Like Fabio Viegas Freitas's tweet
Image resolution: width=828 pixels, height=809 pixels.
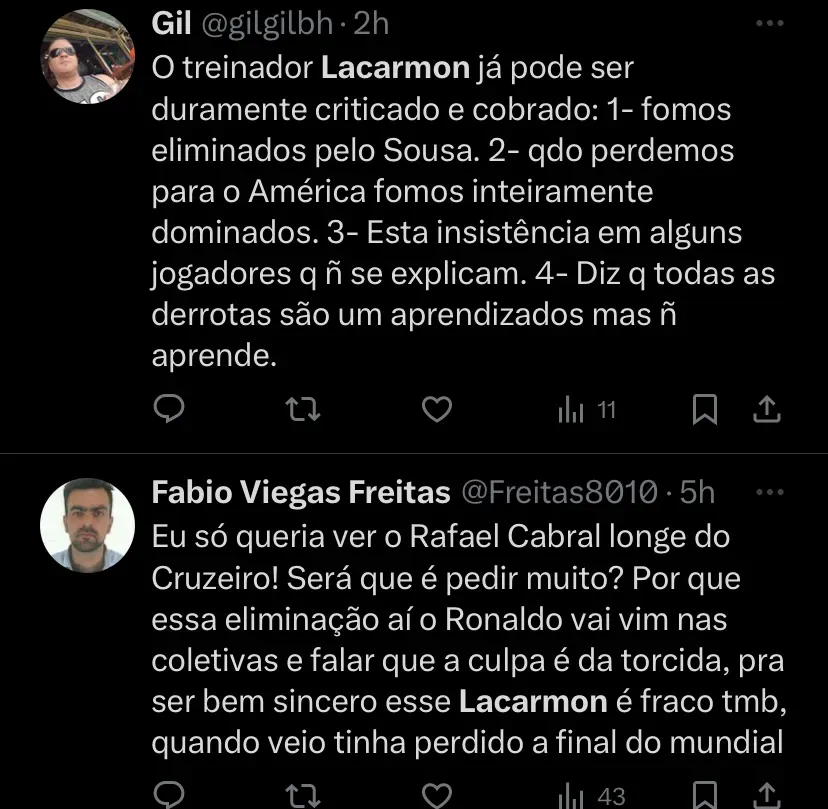[x=436, y=796]
